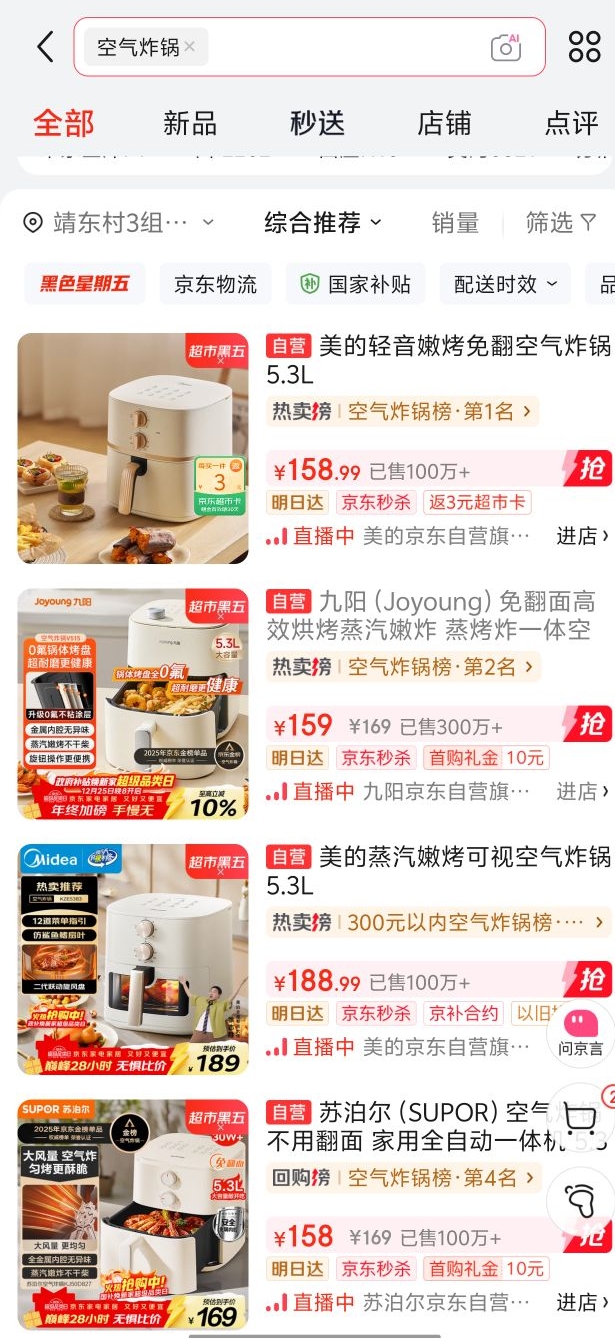This screenshot has width=615, height=1338.
Task: Open the 筛选 filter panel
Action: pyautogui.click(x=560, y=223)
